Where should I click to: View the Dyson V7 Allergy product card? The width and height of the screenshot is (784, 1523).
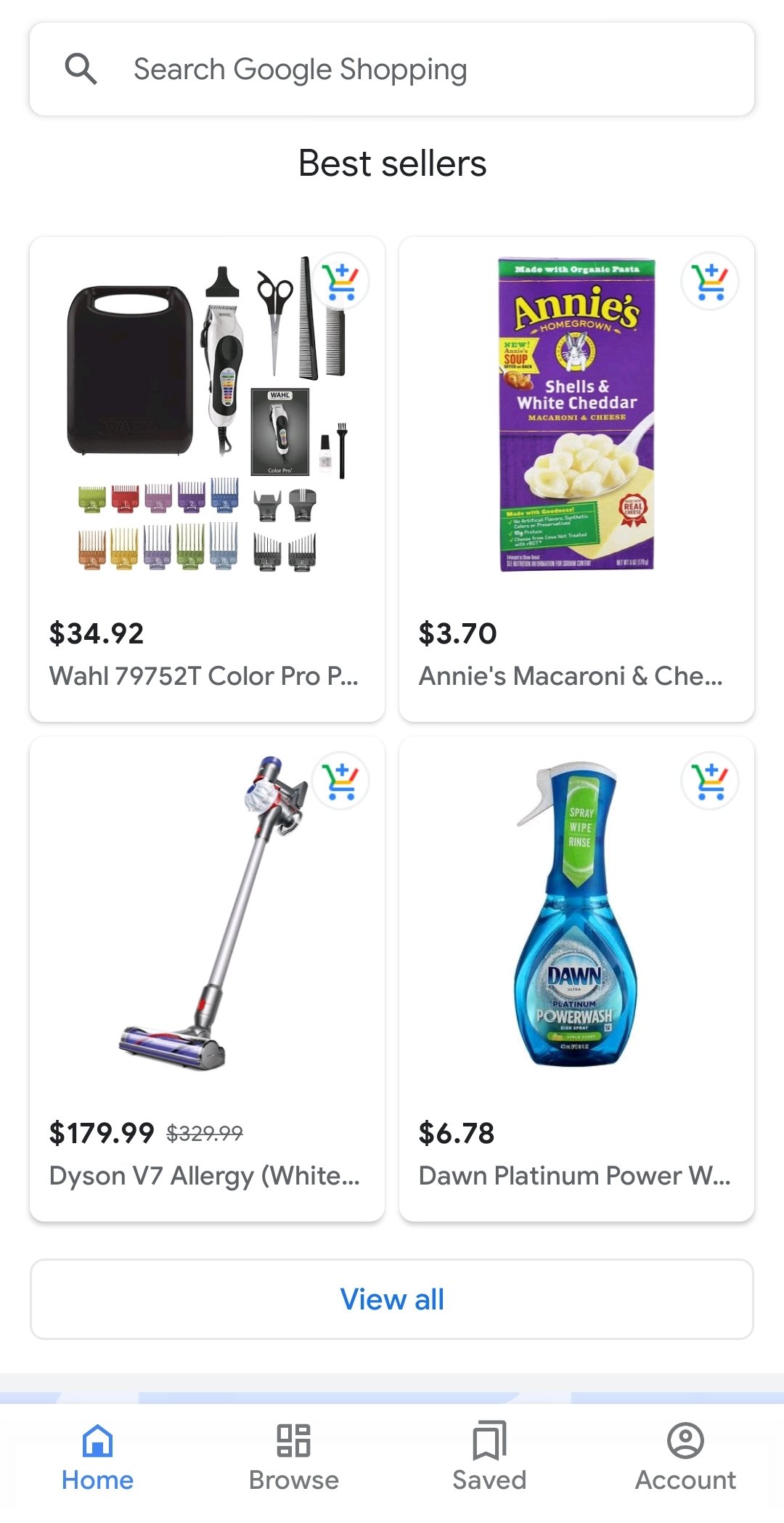click(x=207, y=979)
